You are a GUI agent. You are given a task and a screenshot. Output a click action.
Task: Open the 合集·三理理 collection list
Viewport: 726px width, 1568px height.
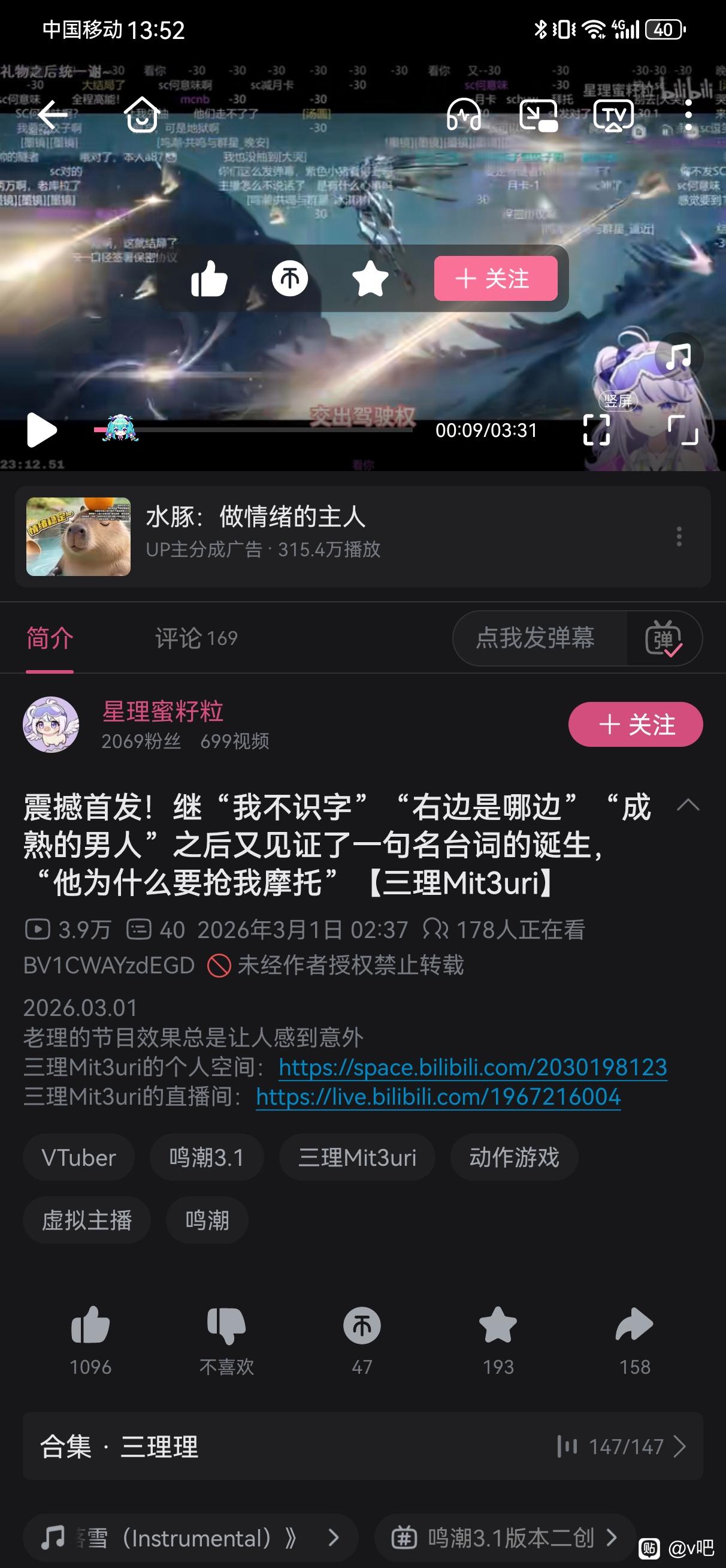[362, 1446]
